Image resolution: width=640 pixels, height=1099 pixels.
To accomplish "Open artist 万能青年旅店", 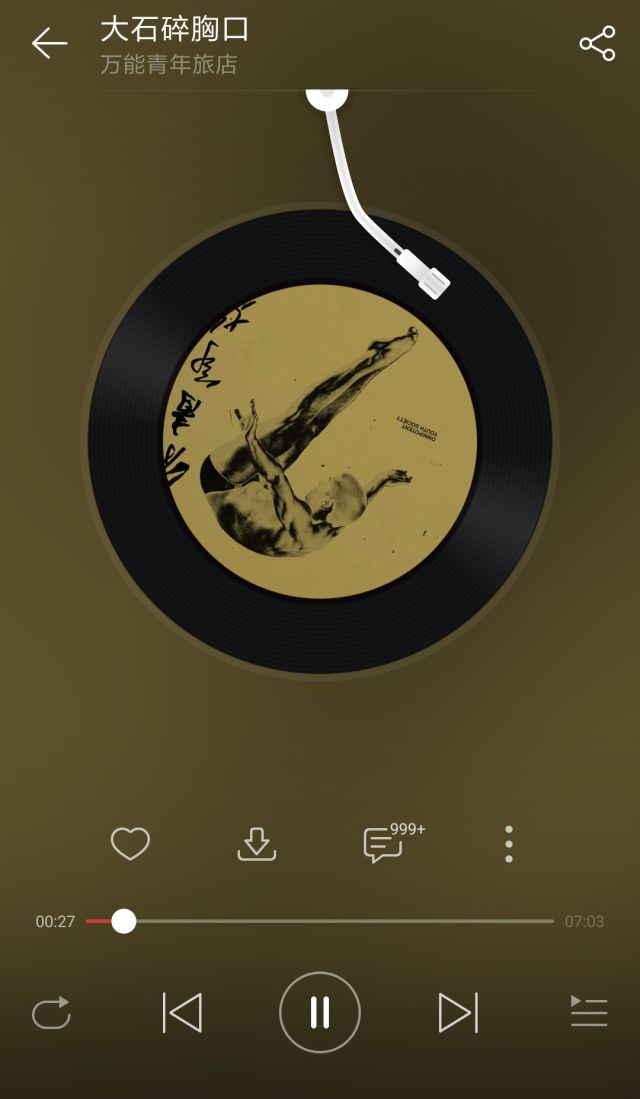I will coord(169,64).
